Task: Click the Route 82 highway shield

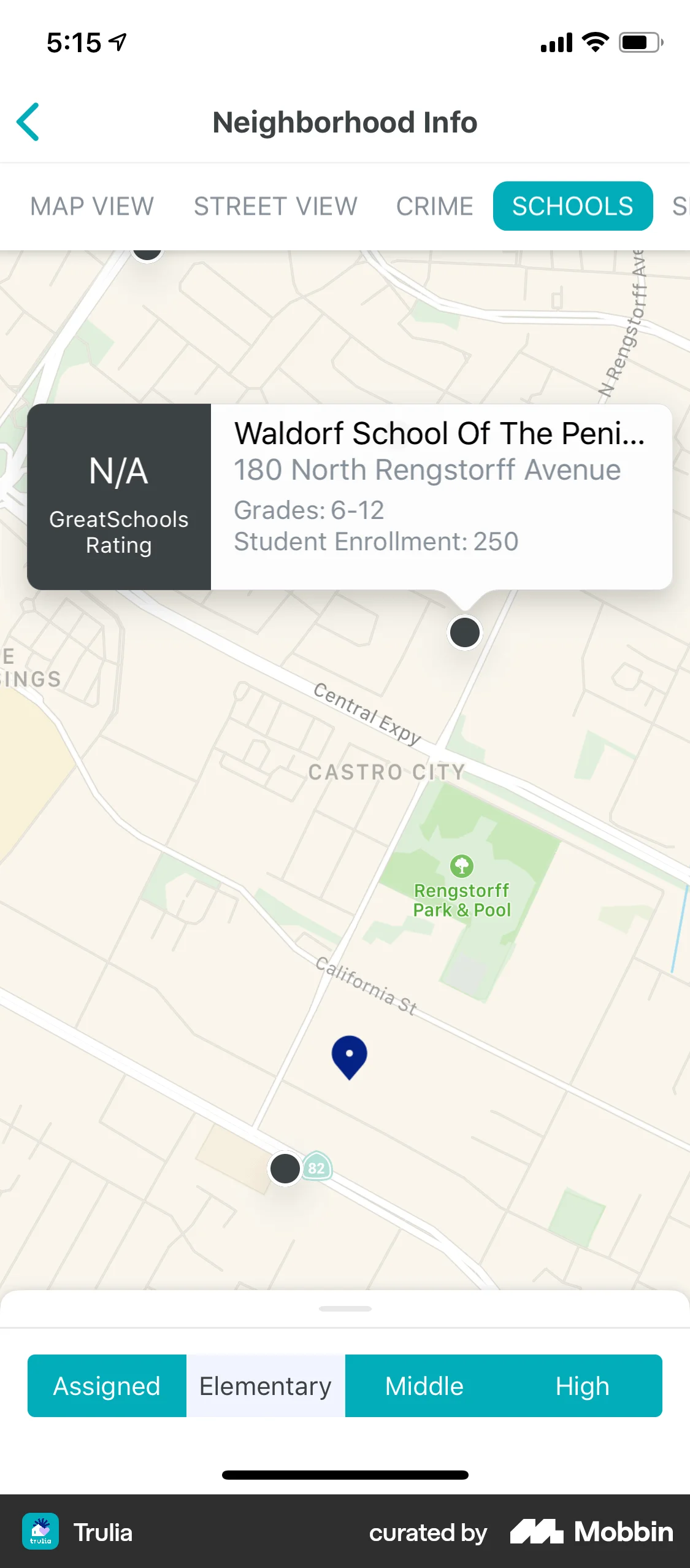Action: point(318,1167)
